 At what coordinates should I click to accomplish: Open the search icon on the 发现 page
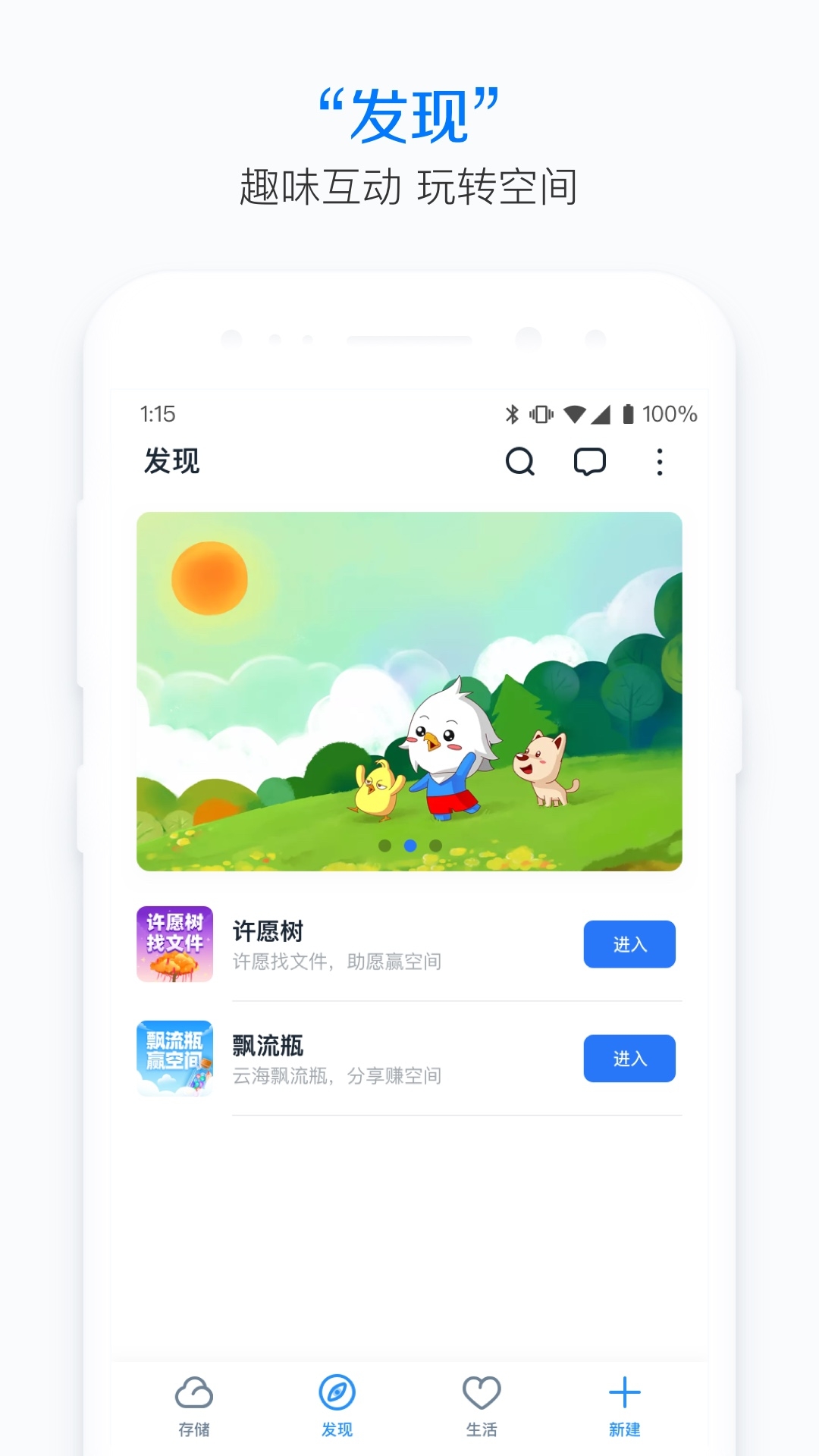point(520,462)
